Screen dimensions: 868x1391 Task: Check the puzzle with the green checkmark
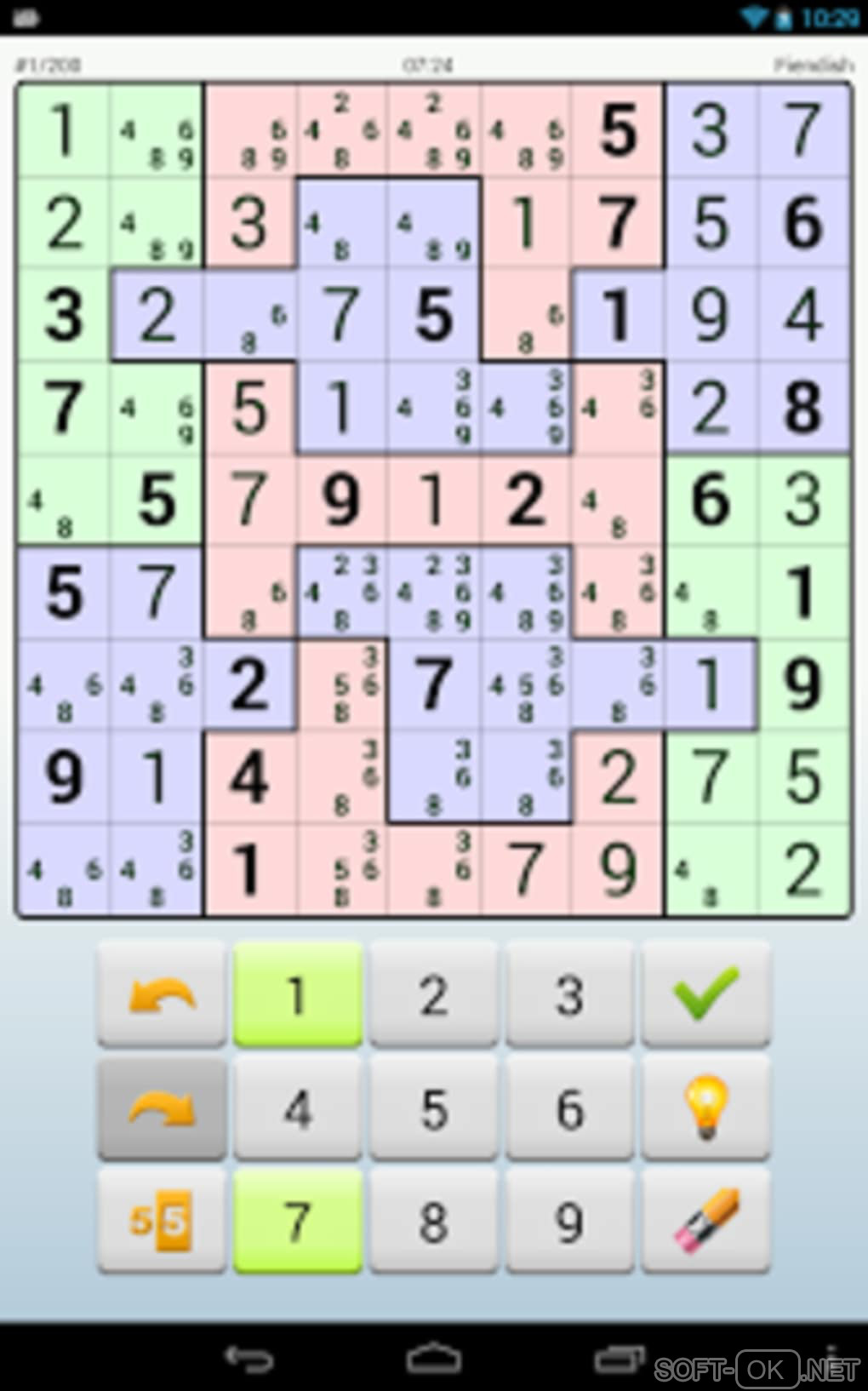(x=705, y=993)
